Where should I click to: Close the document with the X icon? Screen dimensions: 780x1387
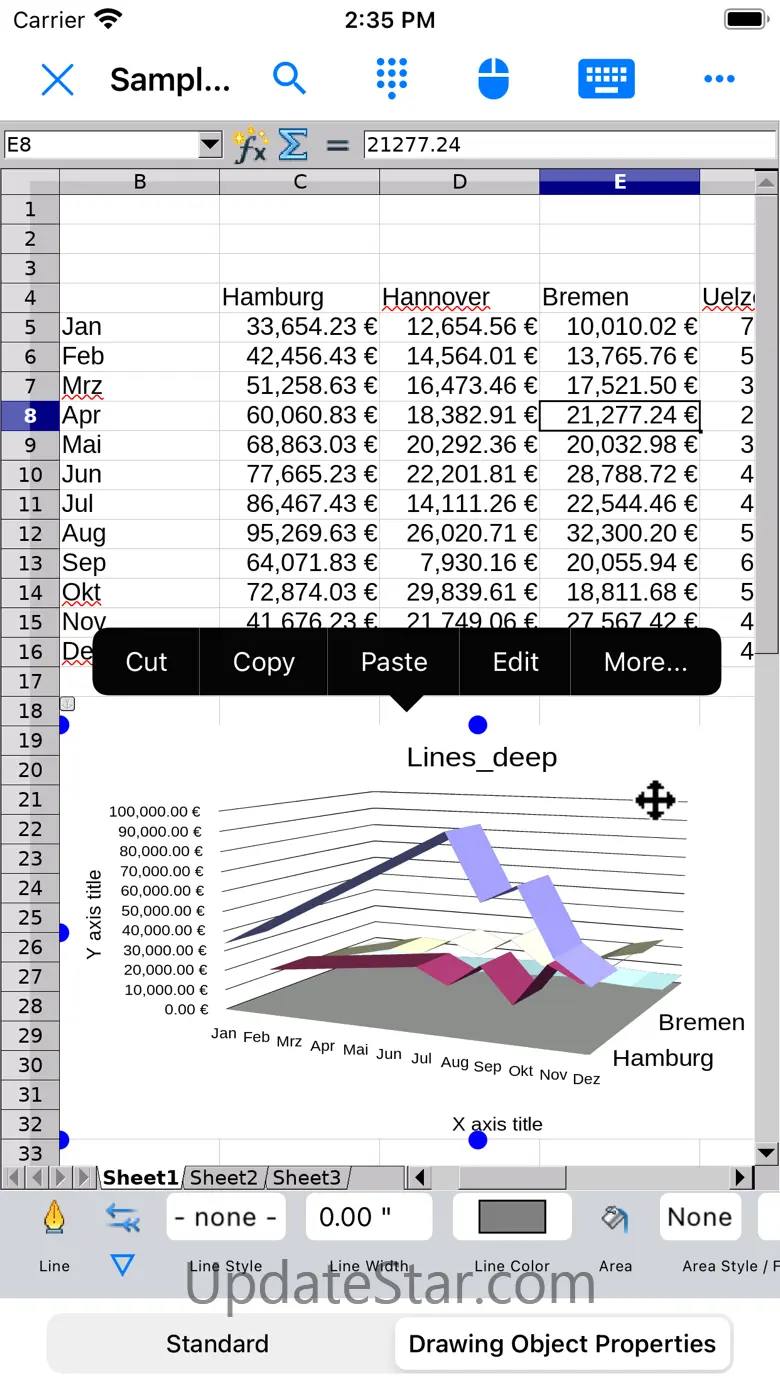pos(57,79)
